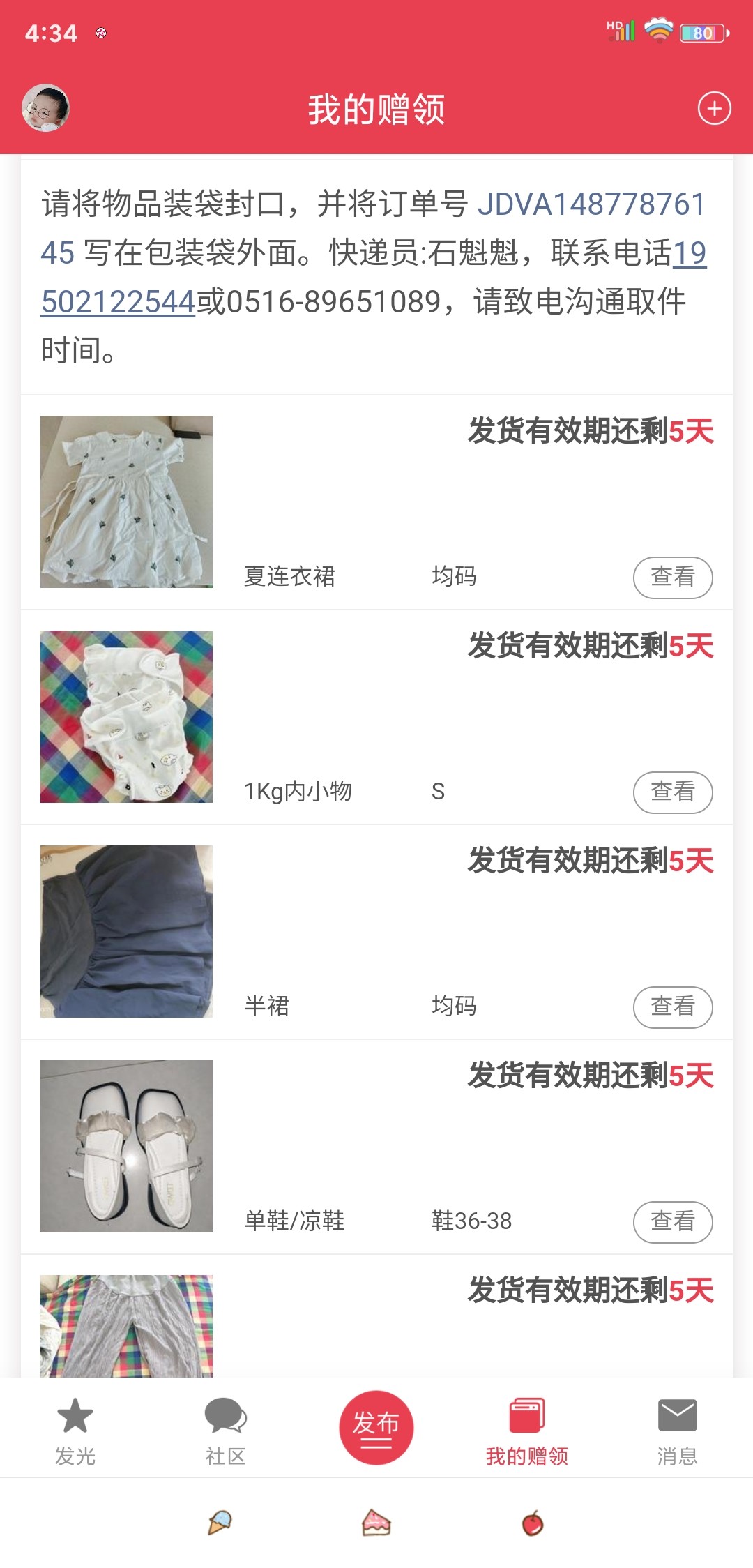Tap 查看 for the 1Kg内小物 item
This screenshot has width=753, height=1568.
coord(672,792)
